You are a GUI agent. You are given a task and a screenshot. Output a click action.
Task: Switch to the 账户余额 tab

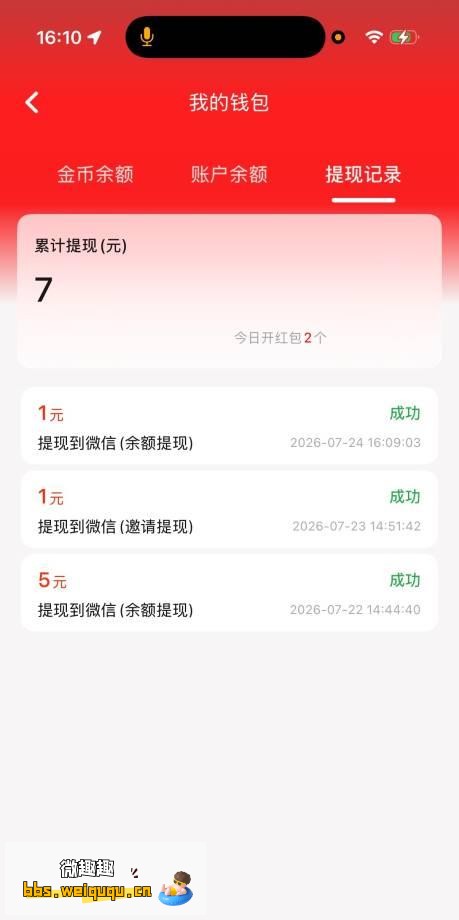click(230, 175)
